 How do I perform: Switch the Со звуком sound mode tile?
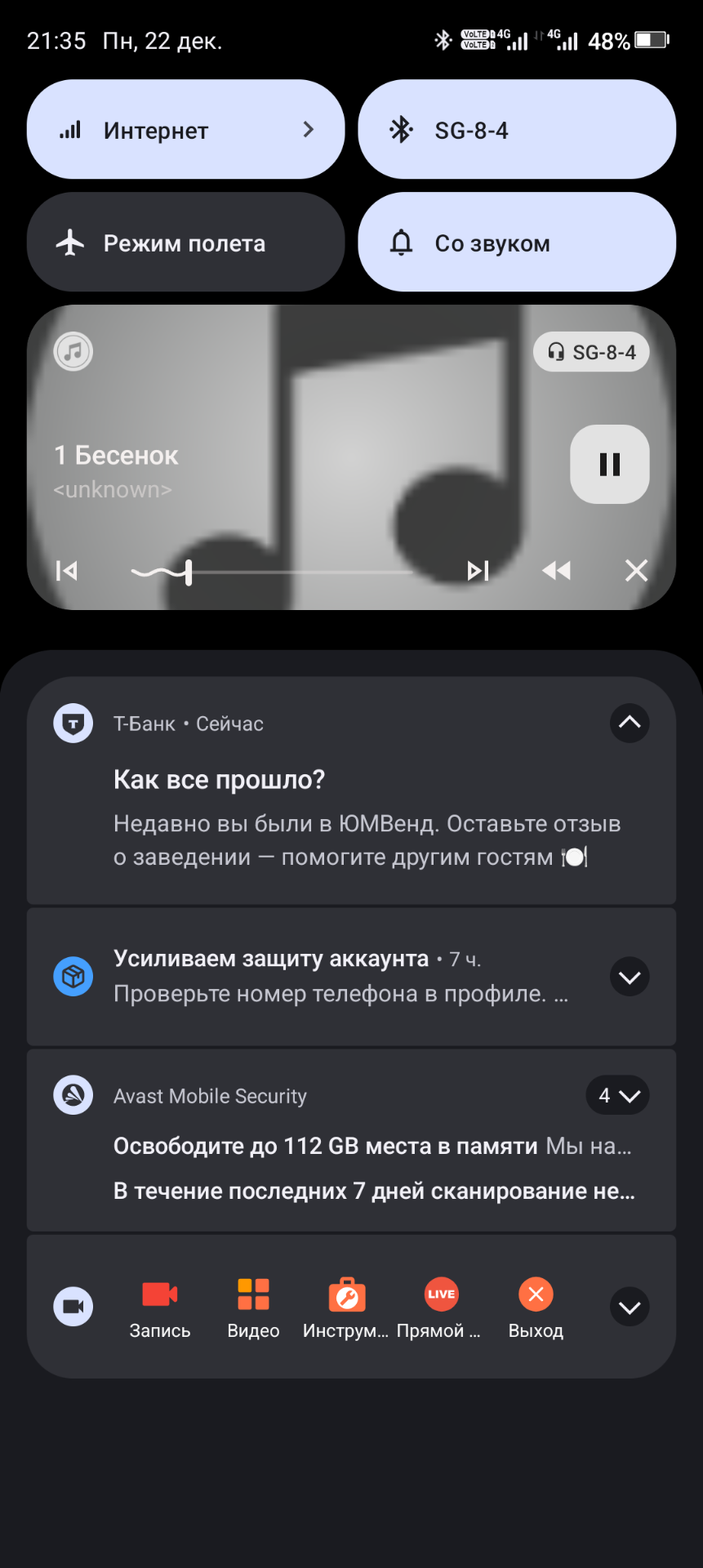[516, 243]
